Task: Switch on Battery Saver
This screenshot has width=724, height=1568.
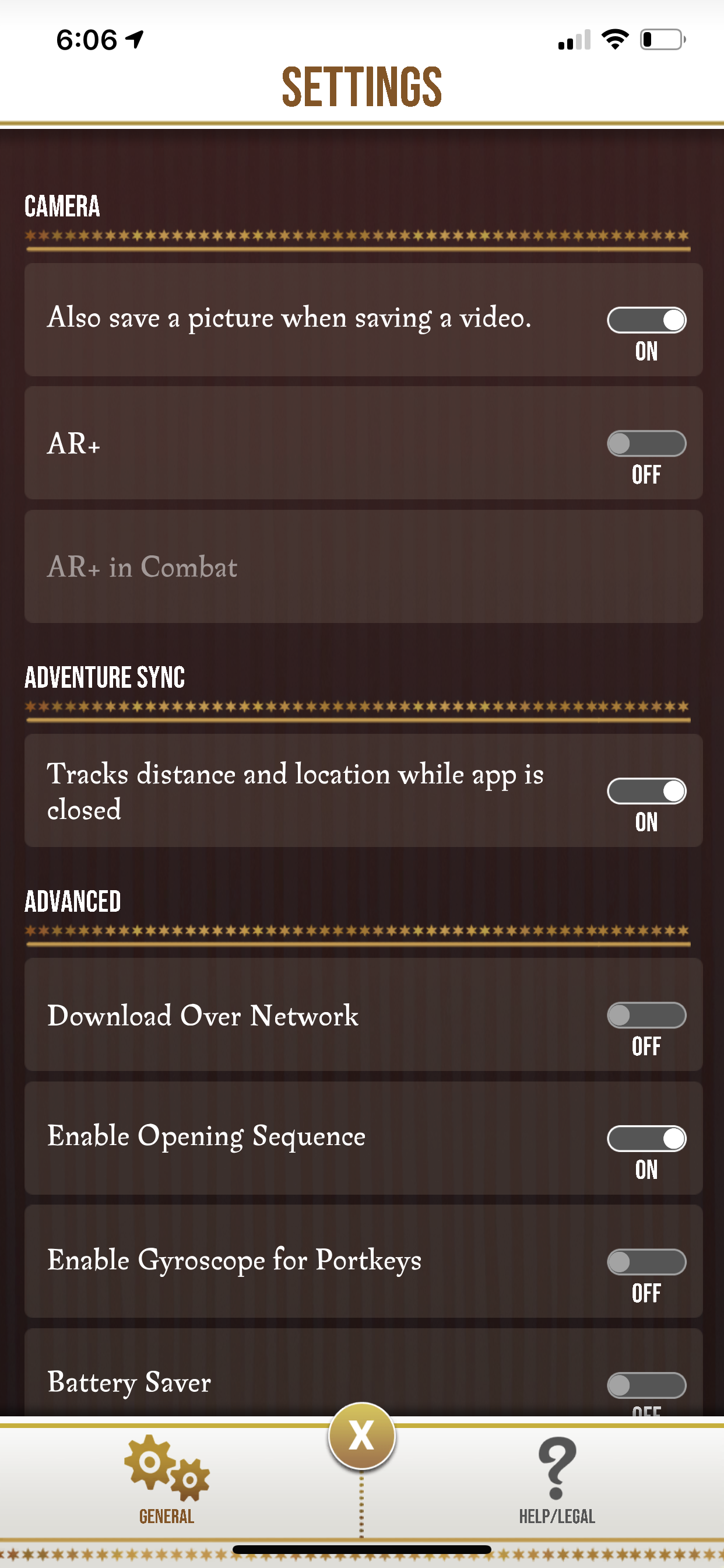Action: click(646, 1386)
